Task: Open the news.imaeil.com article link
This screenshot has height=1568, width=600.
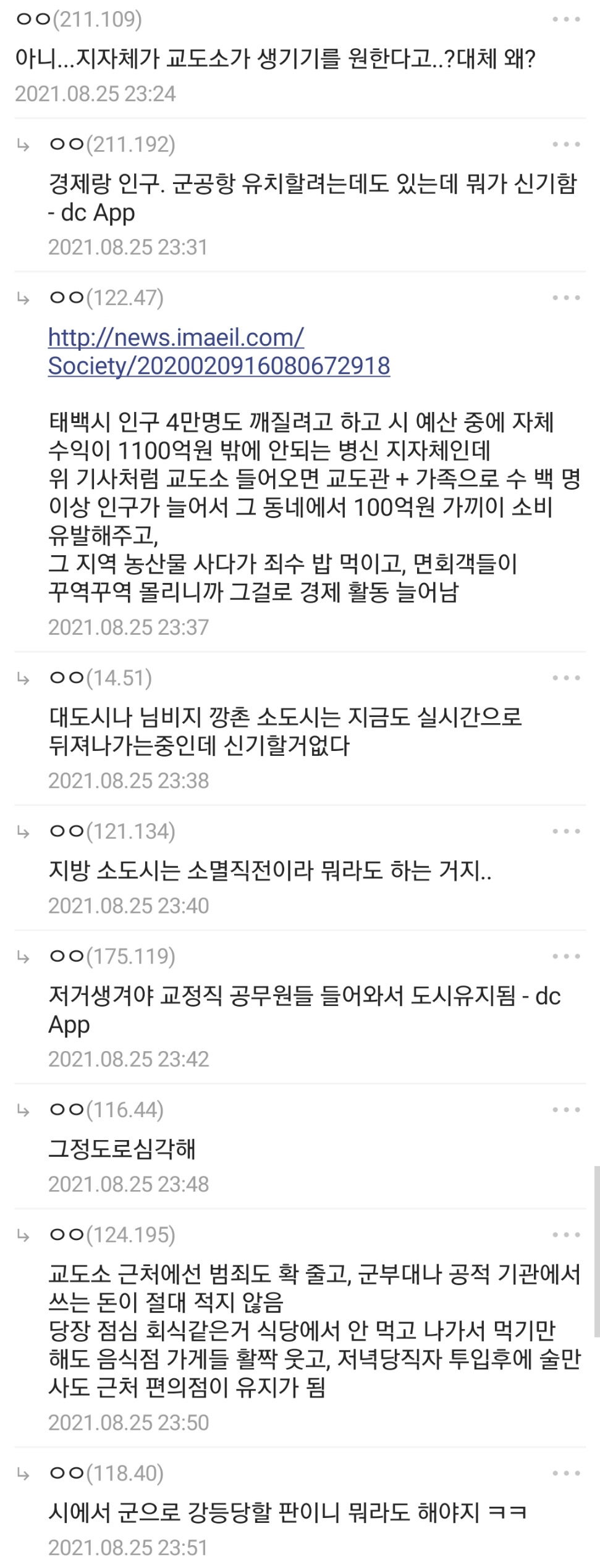Action: [x=219, y=351]
